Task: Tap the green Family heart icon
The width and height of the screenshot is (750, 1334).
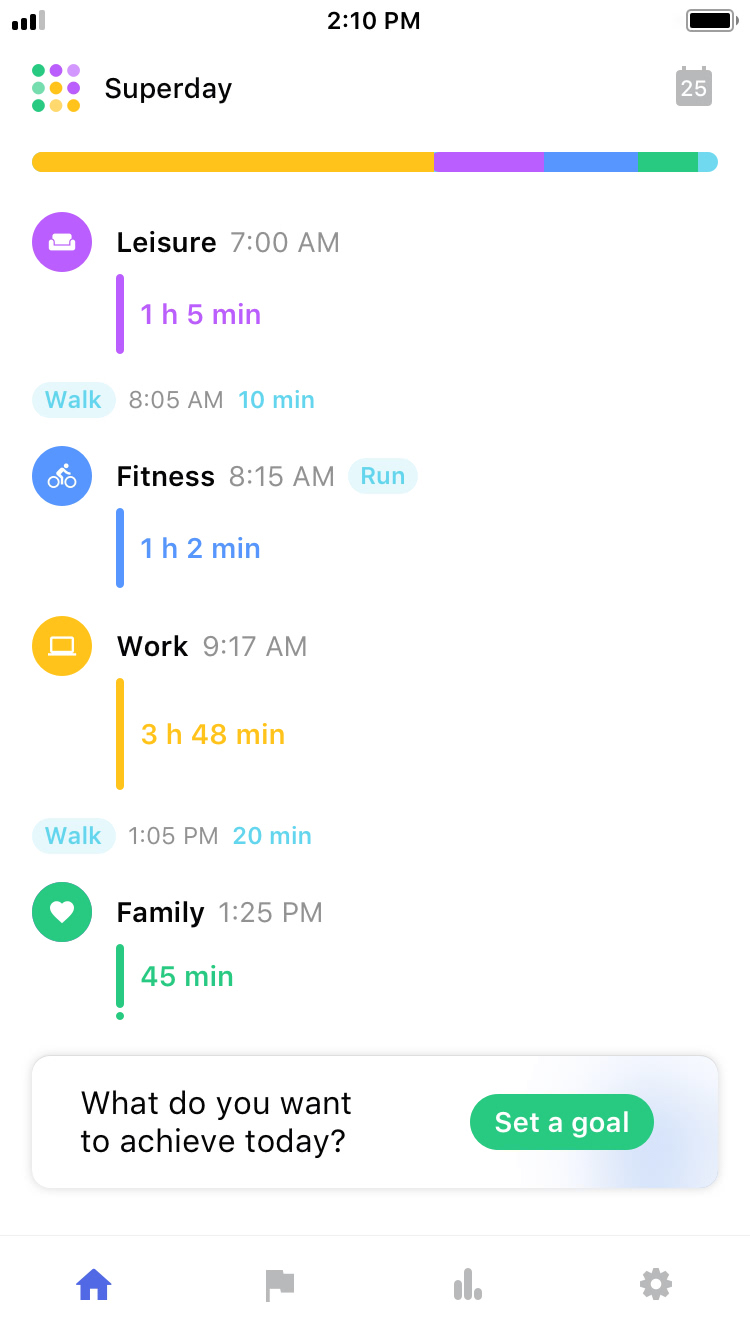Action: (x=62, y=912)
